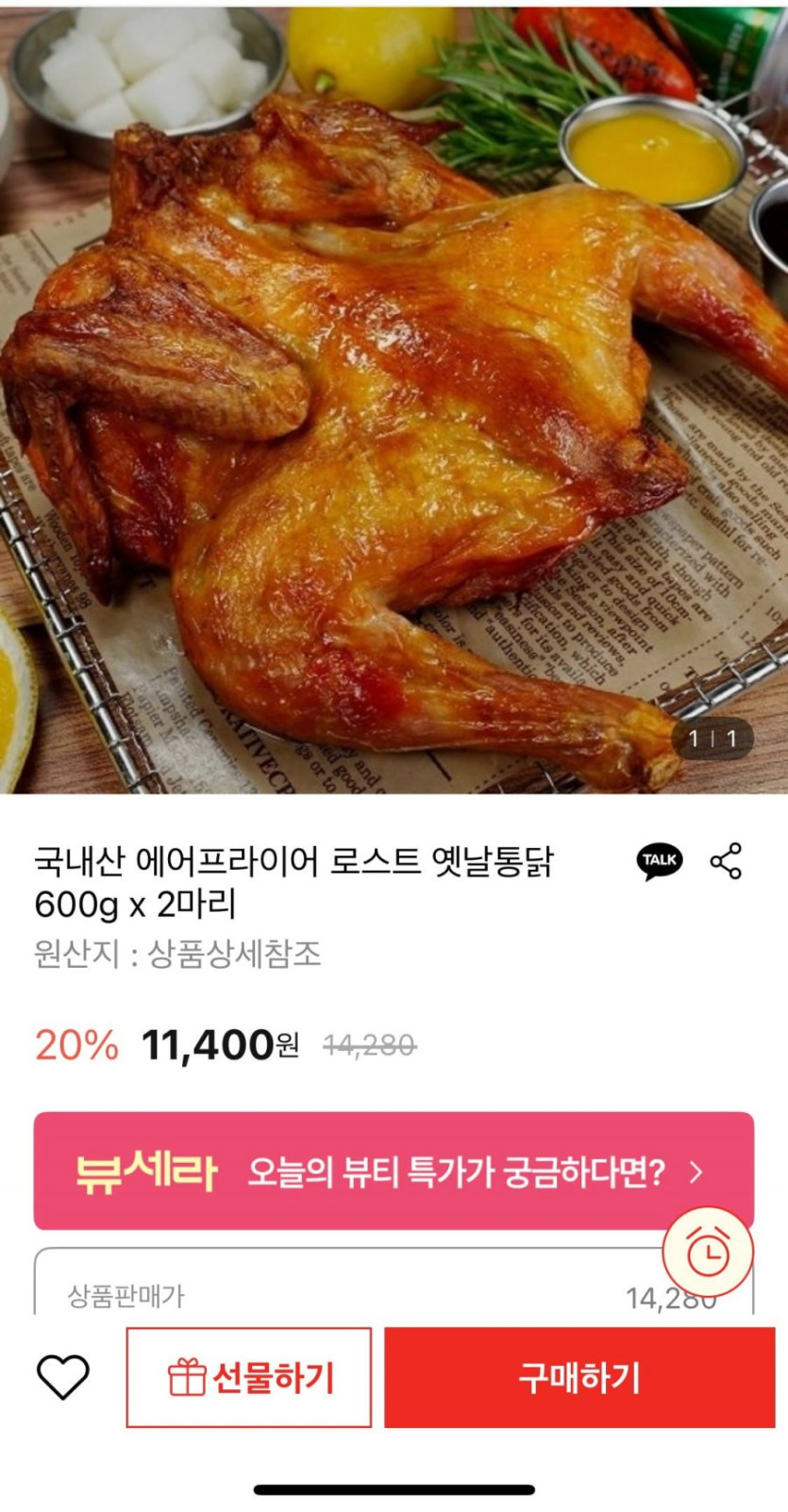Tap the red alarm clock floating button
This screenshot has width=788, height=1512.
click(x=708, y=1252)
